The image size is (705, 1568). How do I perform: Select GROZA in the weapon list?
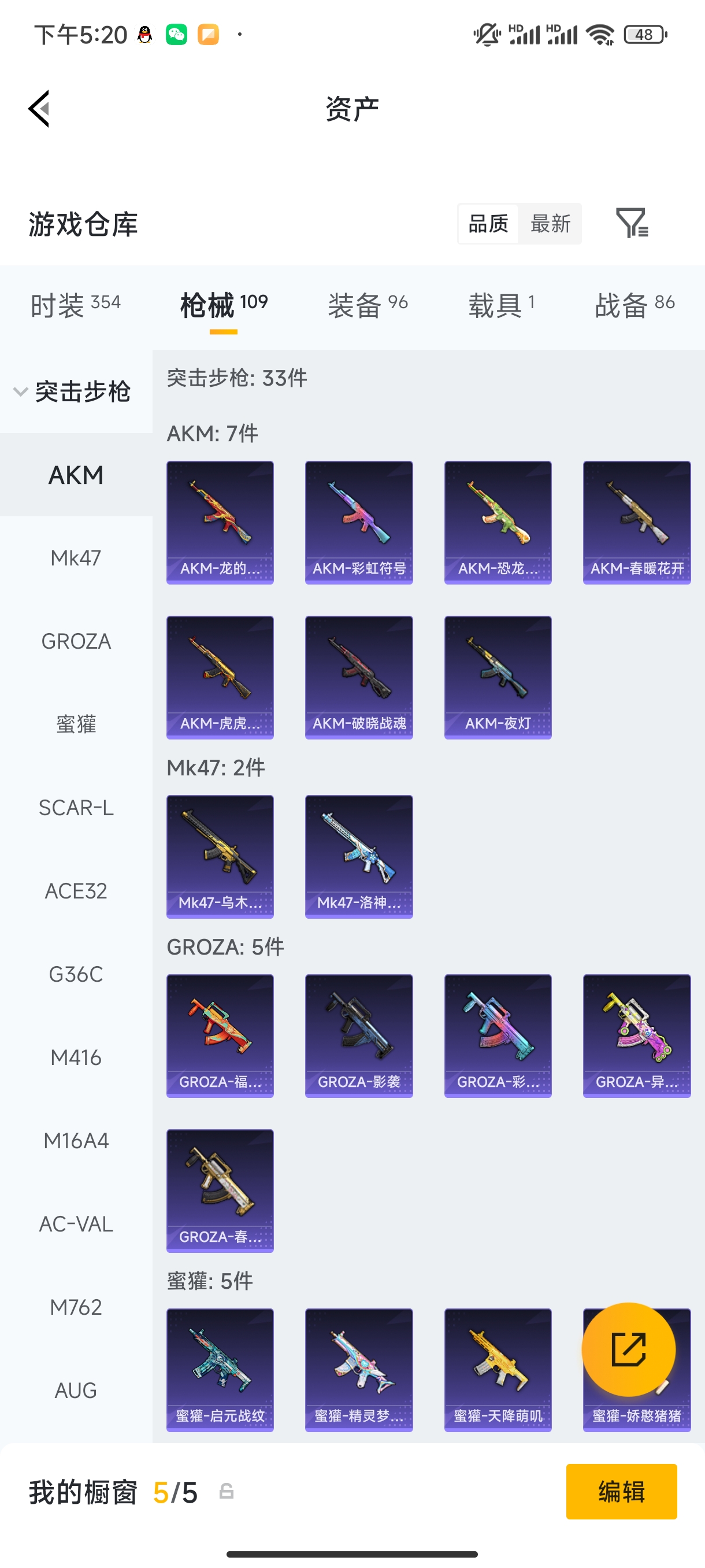click(76, 642)
